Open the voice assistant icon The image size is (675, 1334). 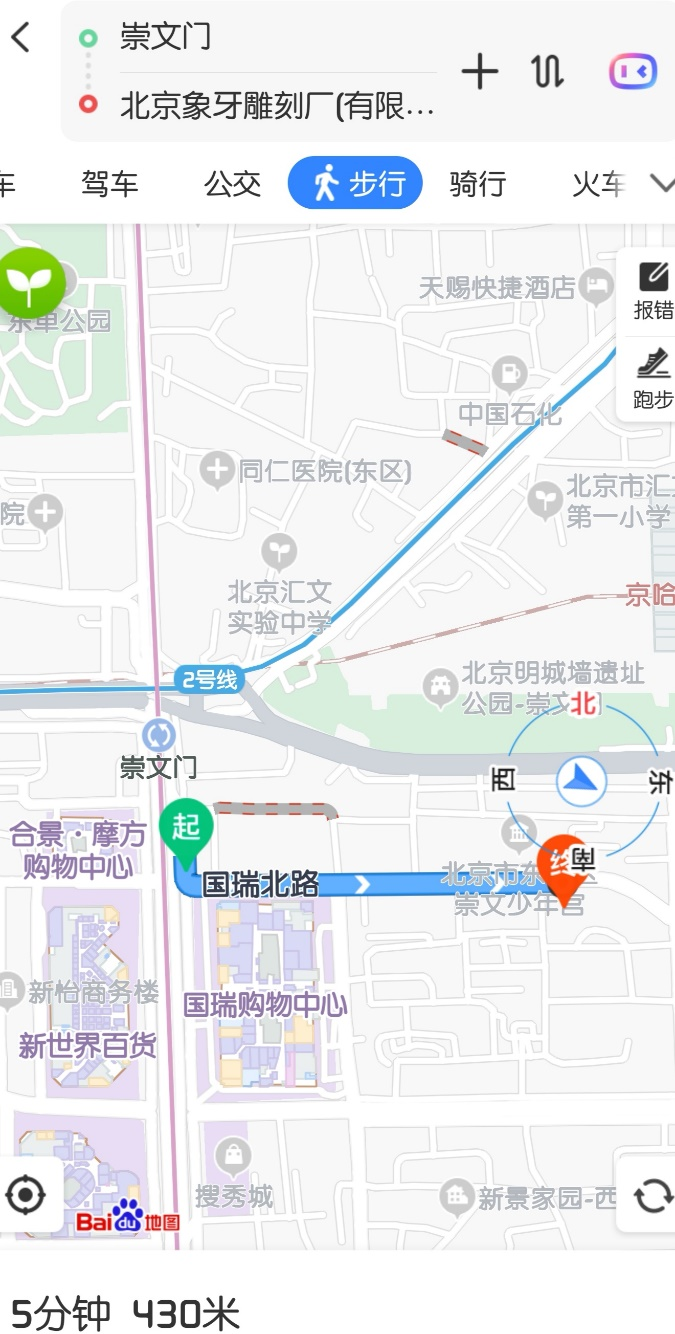633,72
